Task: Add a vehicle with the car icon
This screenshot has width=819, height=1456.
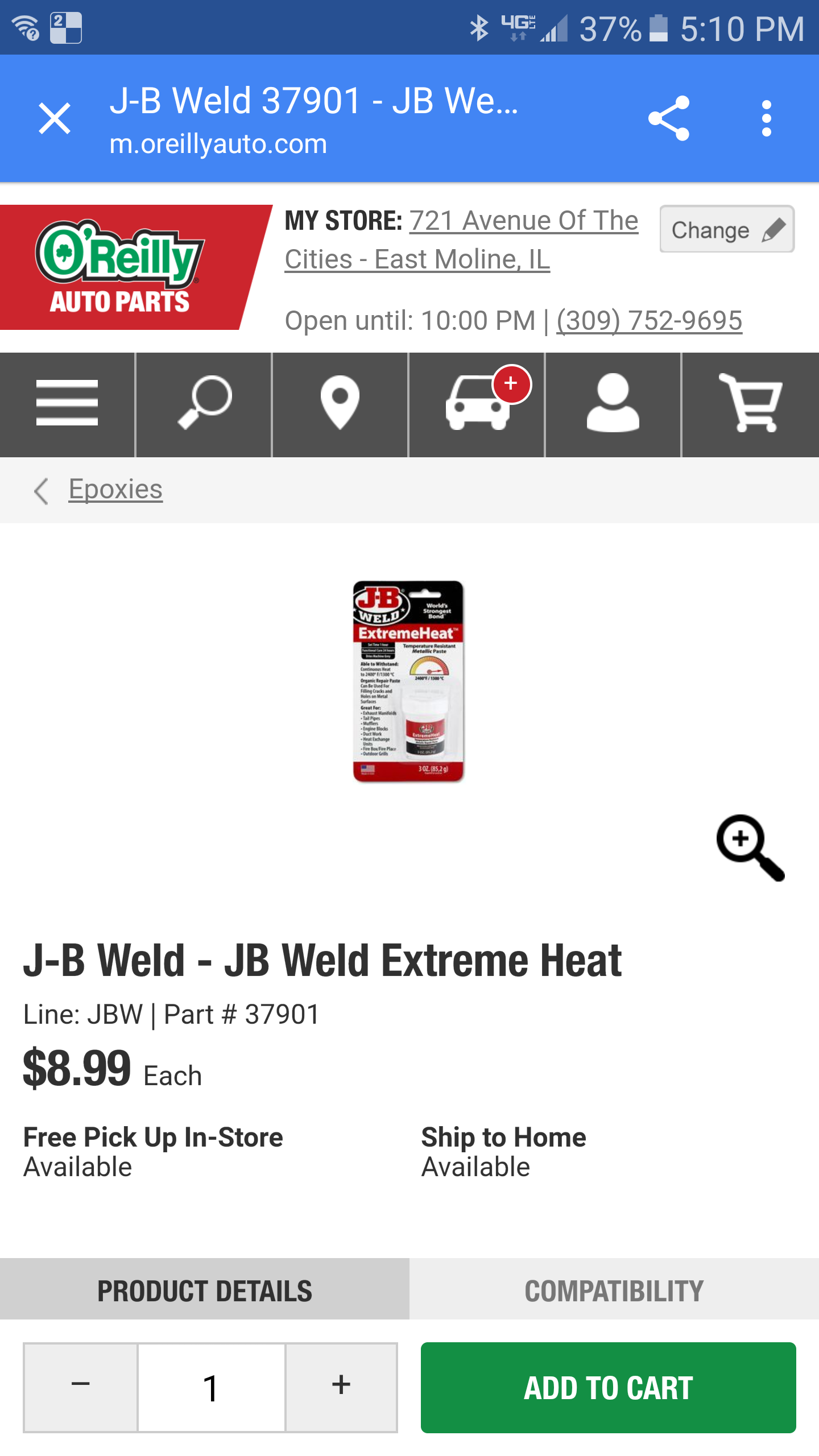Action: click(478, 404)
